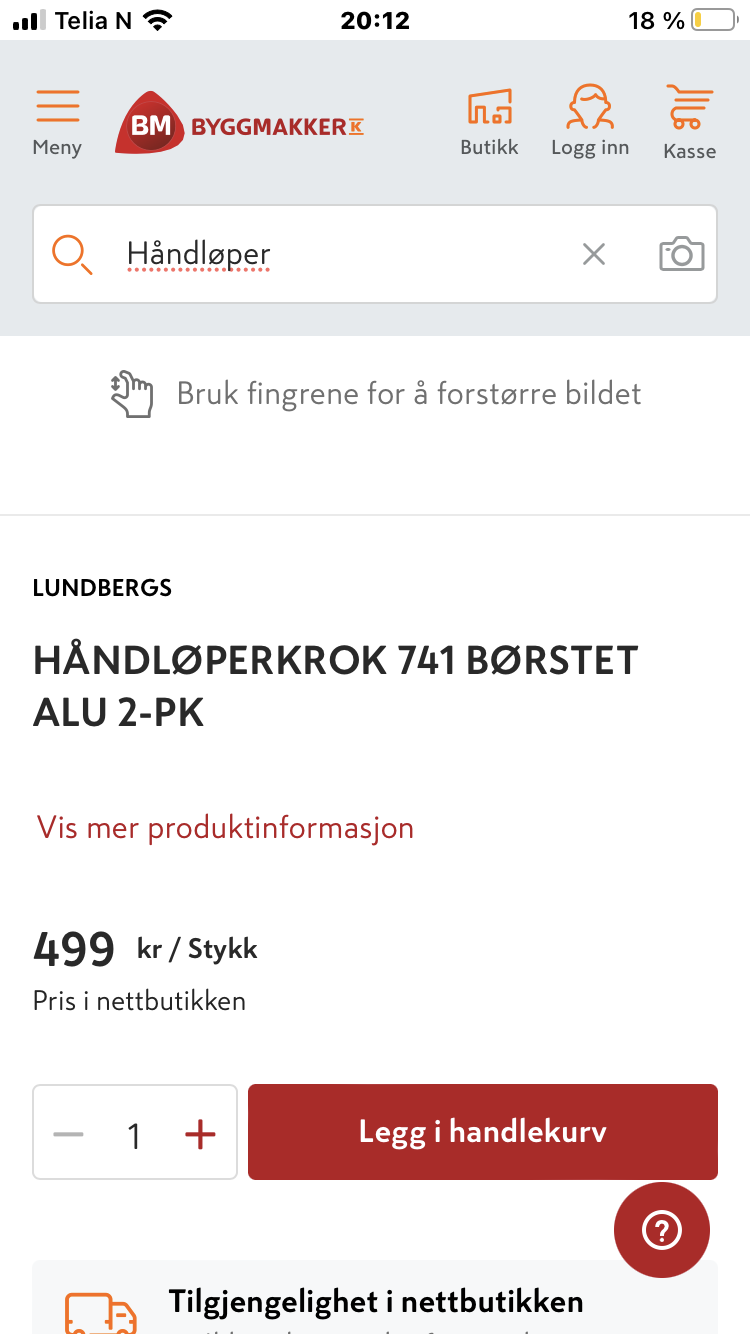The height and width of the screenshot is (1334, 750).
Task: Clear the search text with X
Action: click(x=594, y=255)
